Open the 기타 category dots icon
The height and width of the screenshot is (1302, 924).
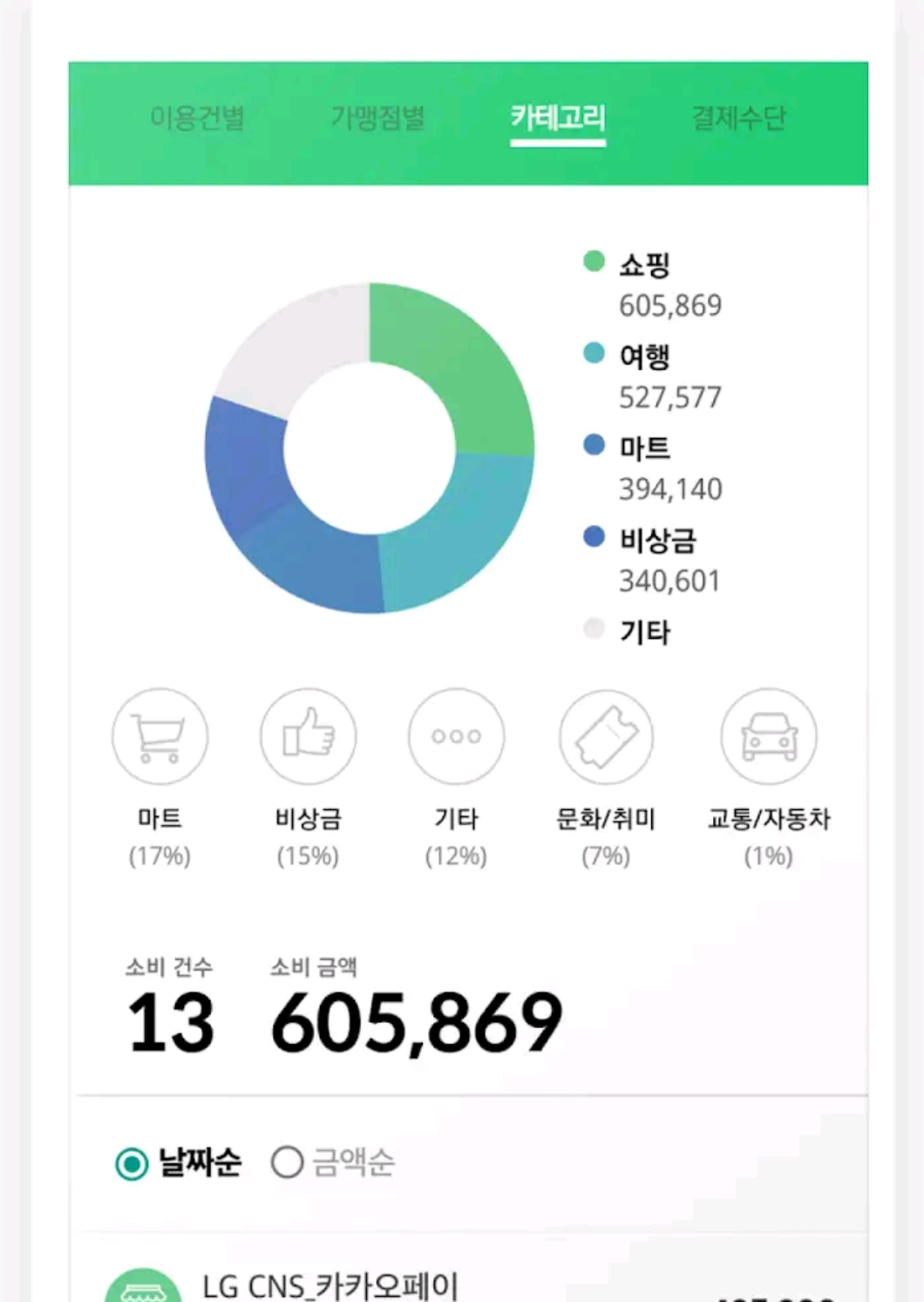456,735
